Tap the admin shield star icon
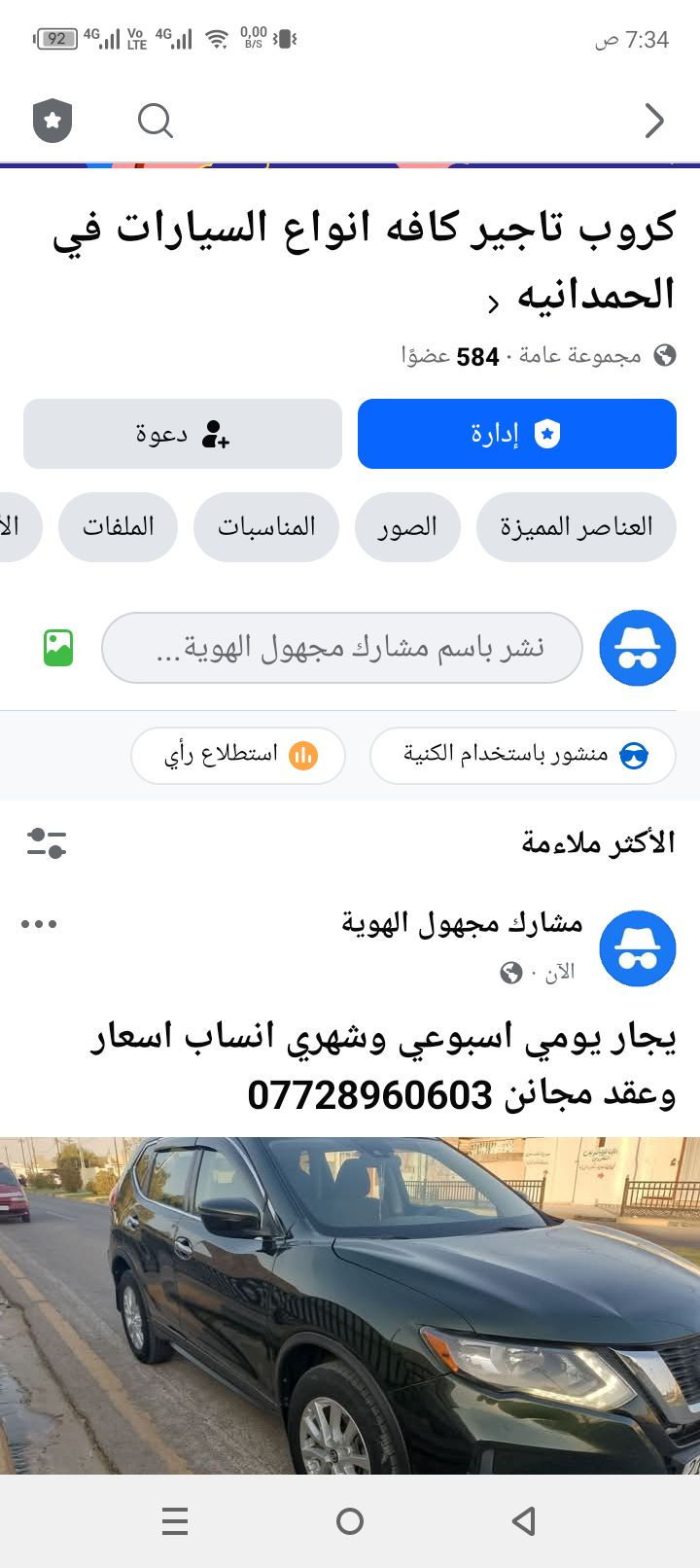Screen dimensions: 700x1568 [52, 122]
